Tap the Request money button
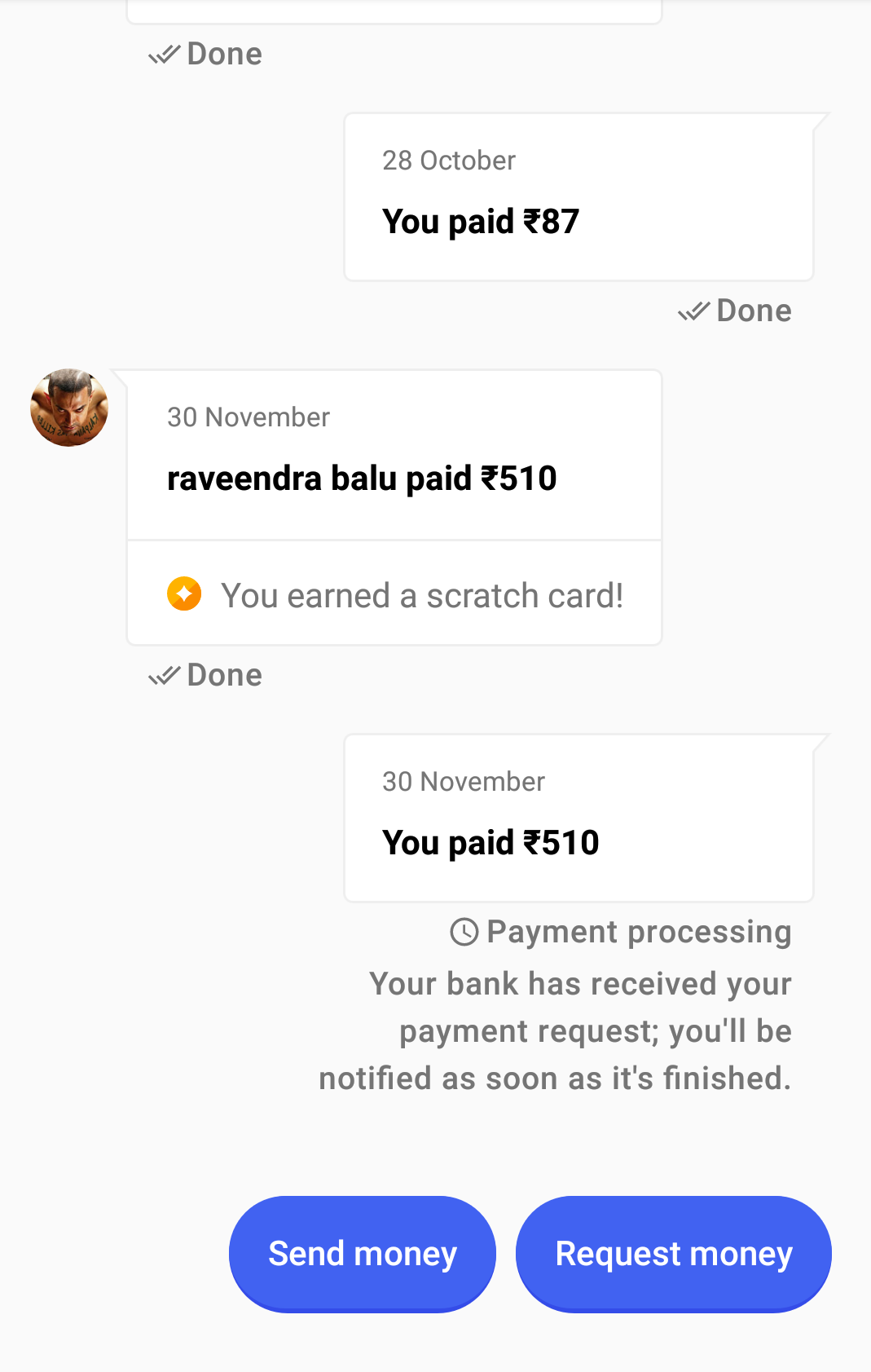 pyautogui.click(x=673, y=1253)
